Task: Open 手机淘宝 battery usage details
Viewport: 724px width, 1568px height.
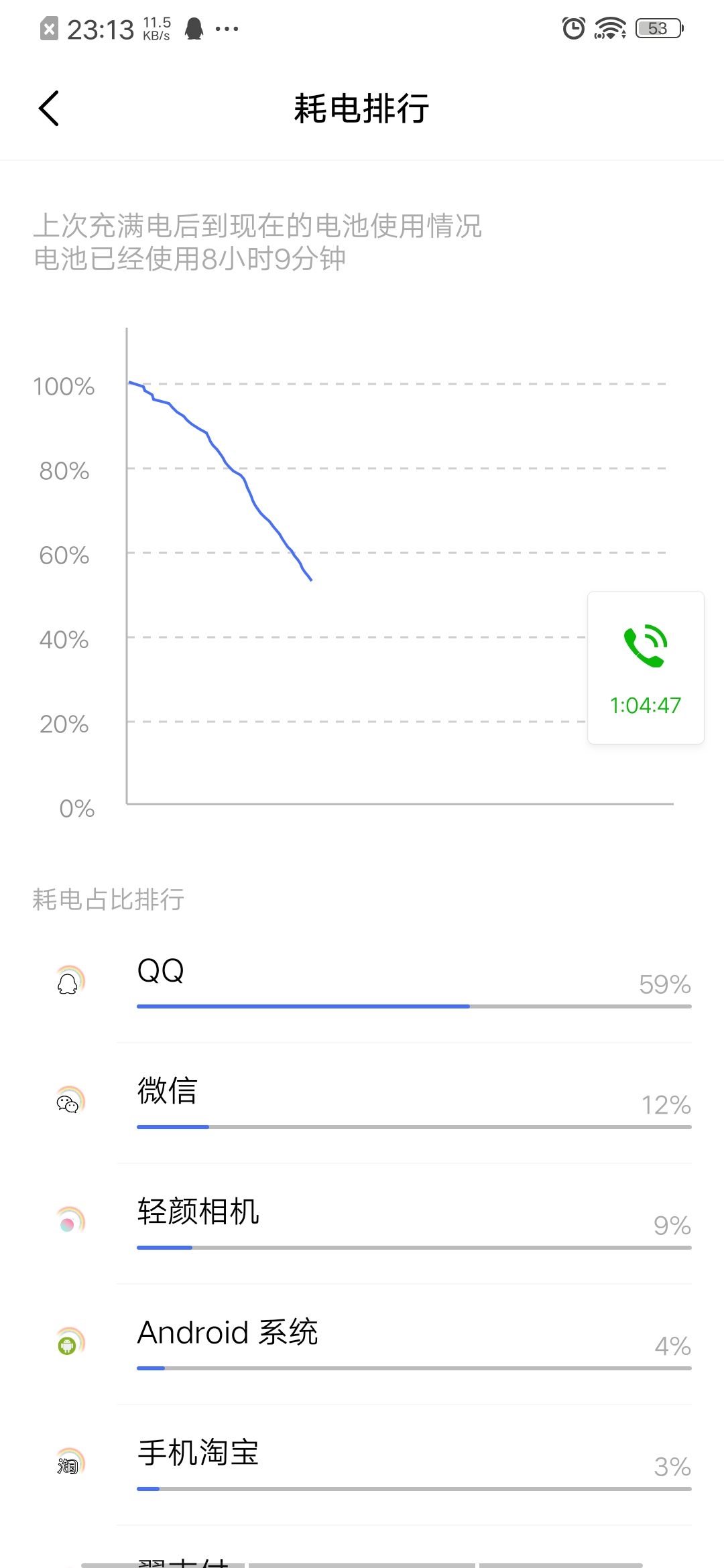Action: (x=362, y=1465)
